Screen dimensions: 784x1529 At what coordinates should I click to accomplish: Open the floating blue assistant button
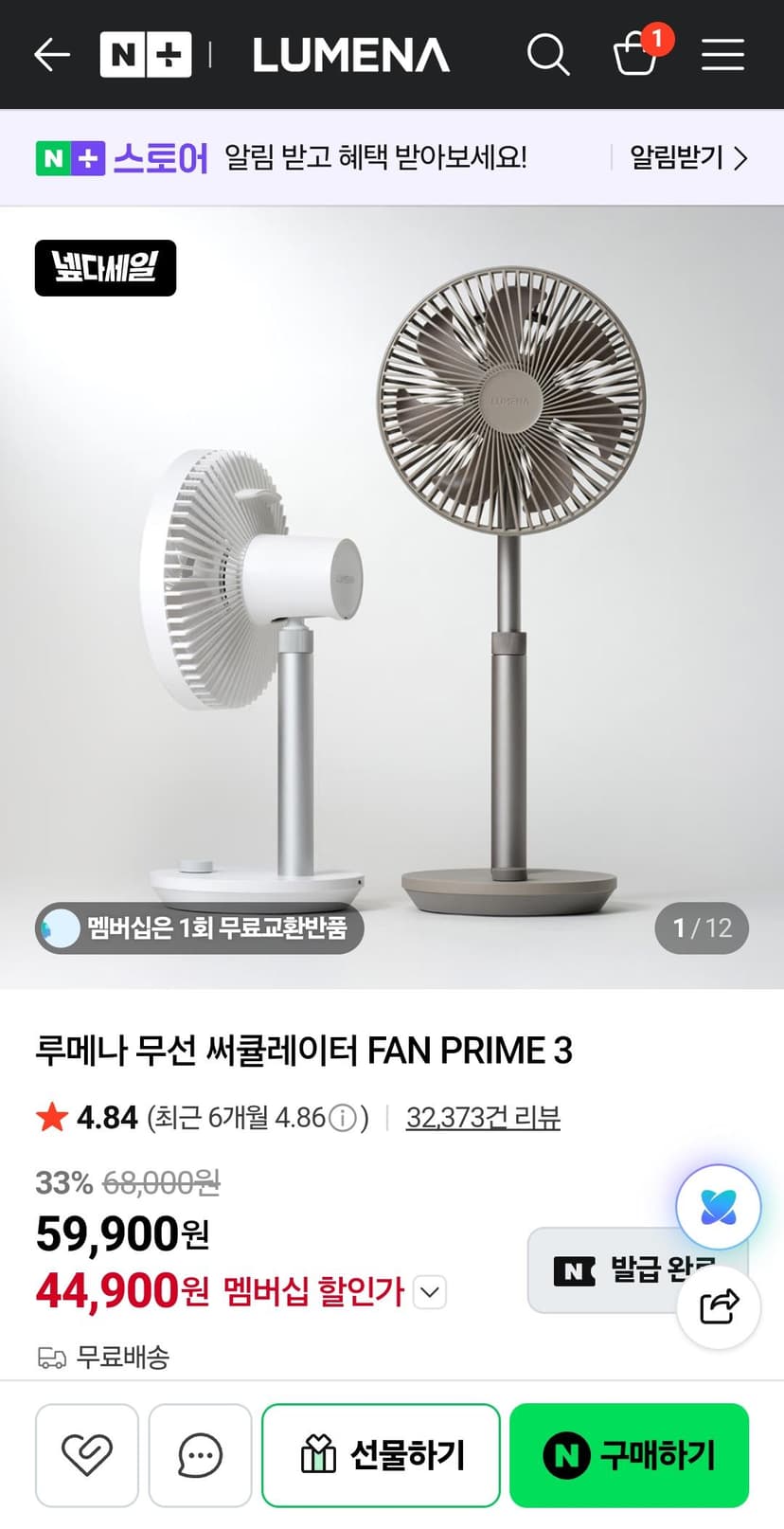click(x=719, y=1207)
